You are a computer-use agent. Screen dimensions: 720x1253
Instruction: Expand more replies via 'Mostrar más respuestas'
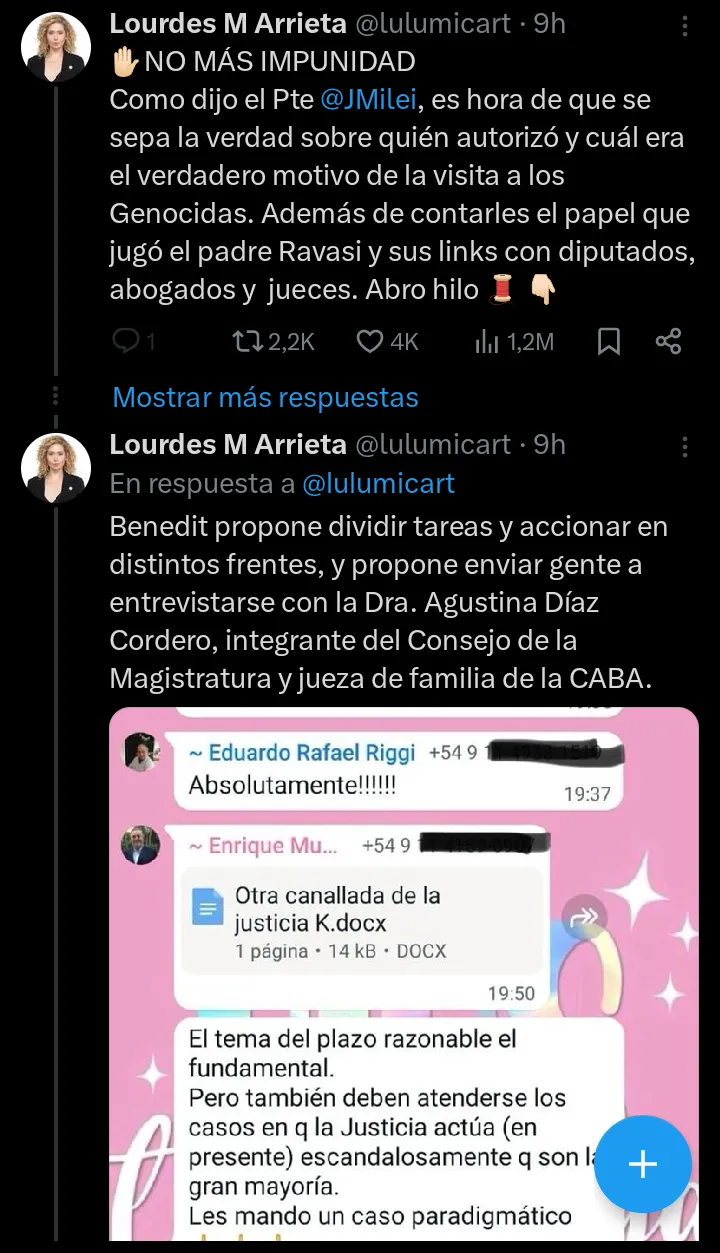click(x=265, y=397)
